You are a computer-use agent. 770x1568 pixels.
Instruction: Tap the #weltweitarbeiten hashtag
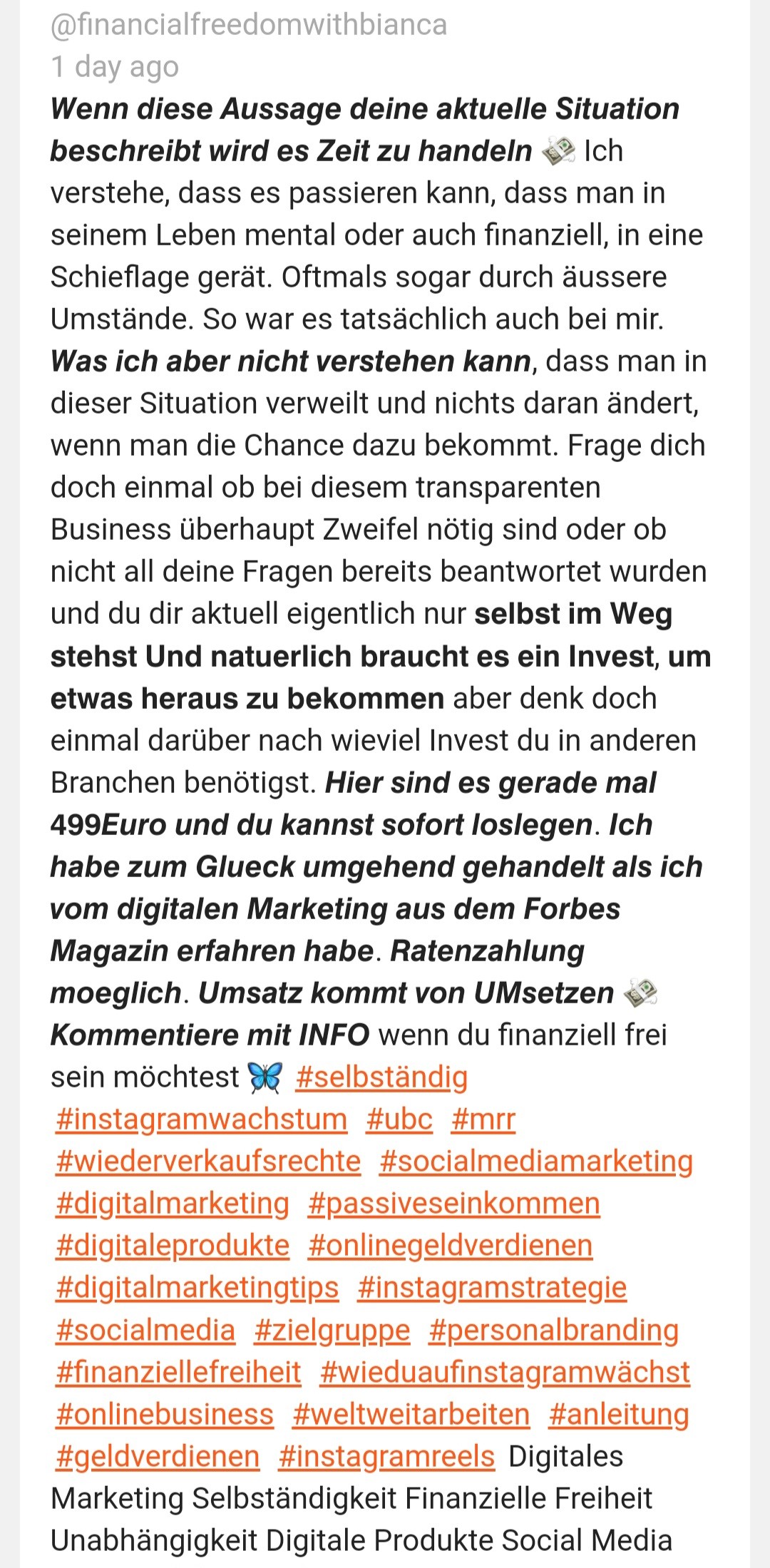coord(411,1414)
